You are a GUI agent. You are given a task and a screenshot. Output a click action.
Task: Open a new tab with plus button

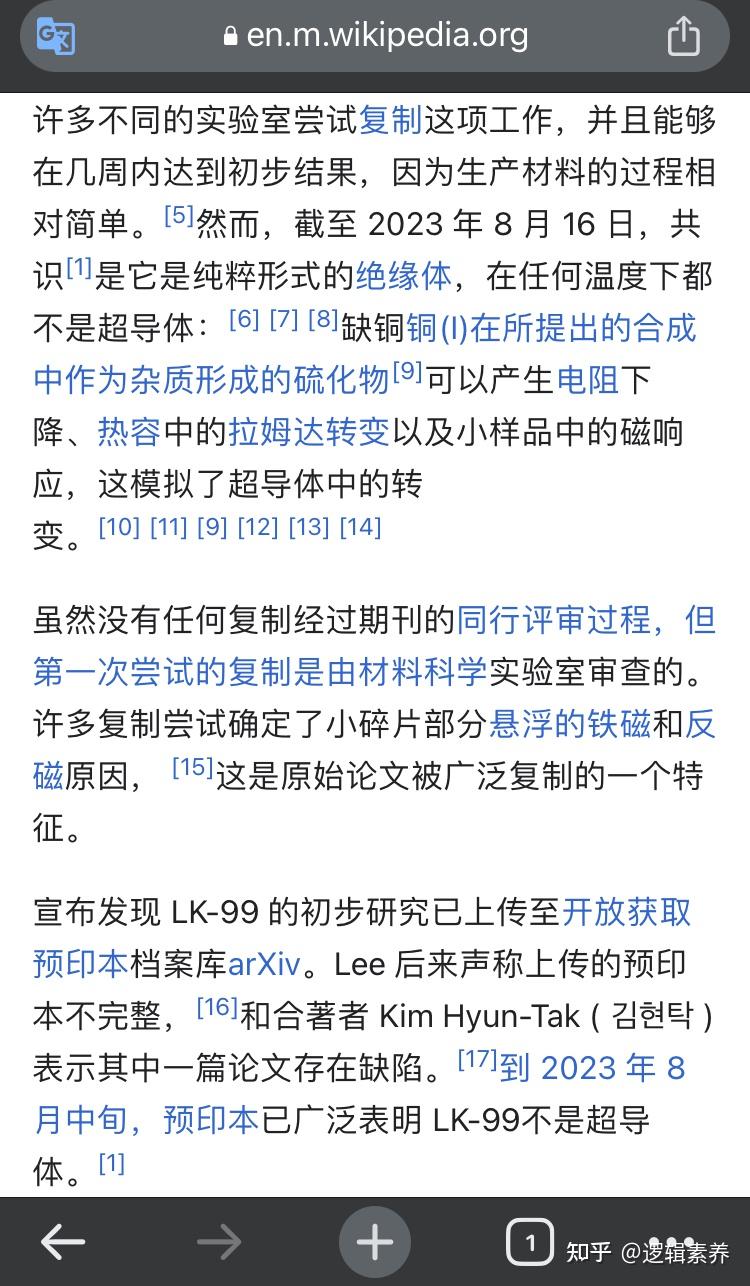pos(375,1242)
